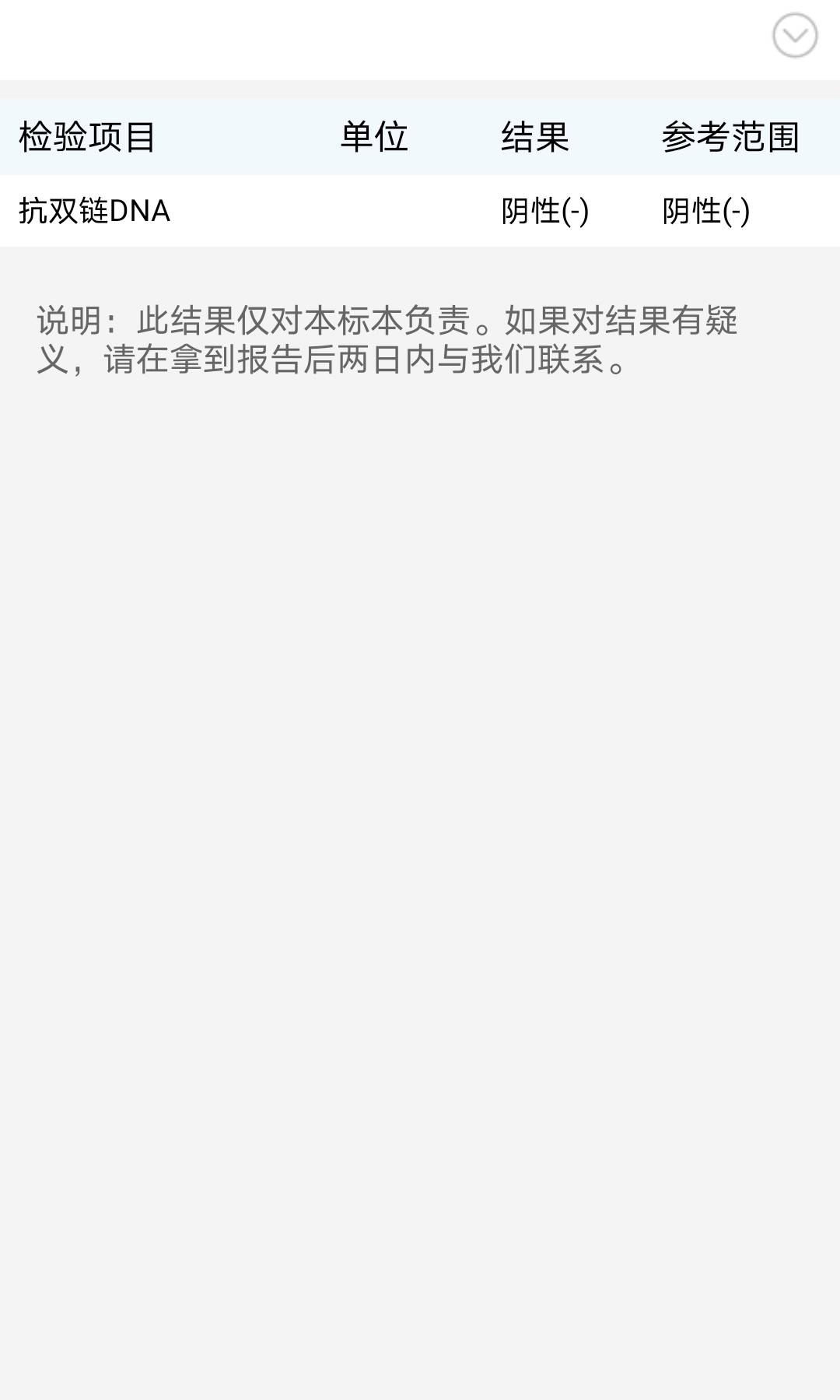Click the header row of the results table
The width and height of the screenshot is (840, 1400).
click(420, 137)
